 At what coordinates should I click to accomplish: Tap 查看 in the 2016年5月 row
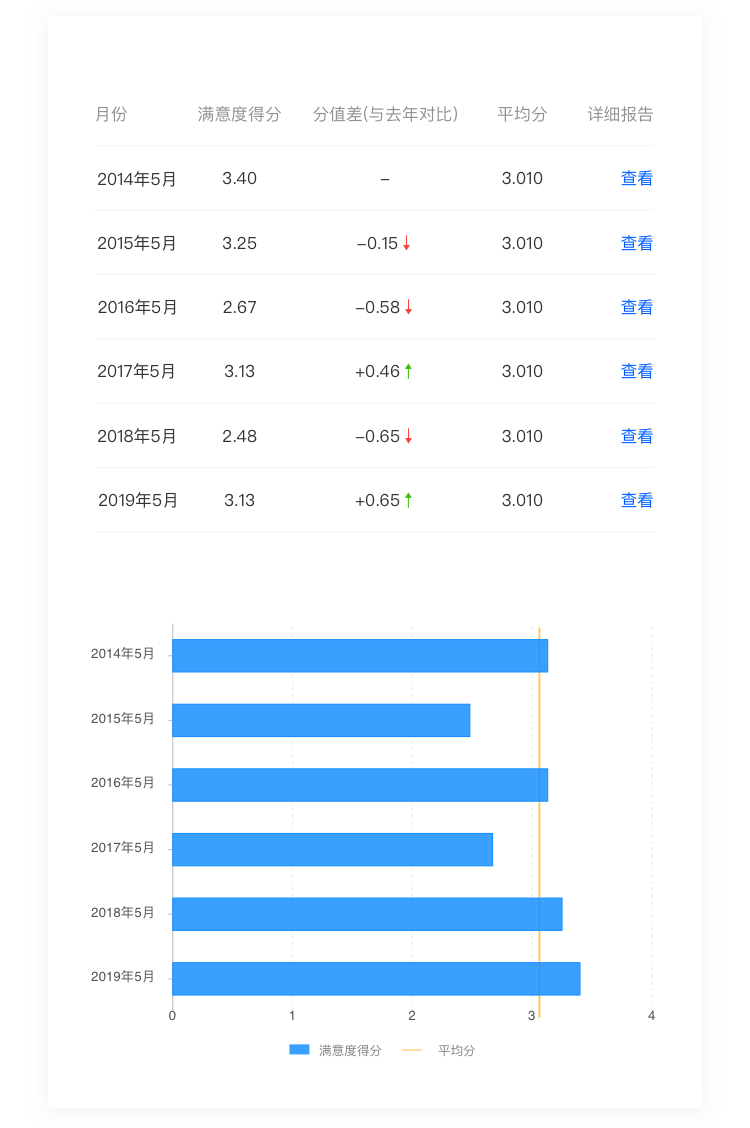636,307
